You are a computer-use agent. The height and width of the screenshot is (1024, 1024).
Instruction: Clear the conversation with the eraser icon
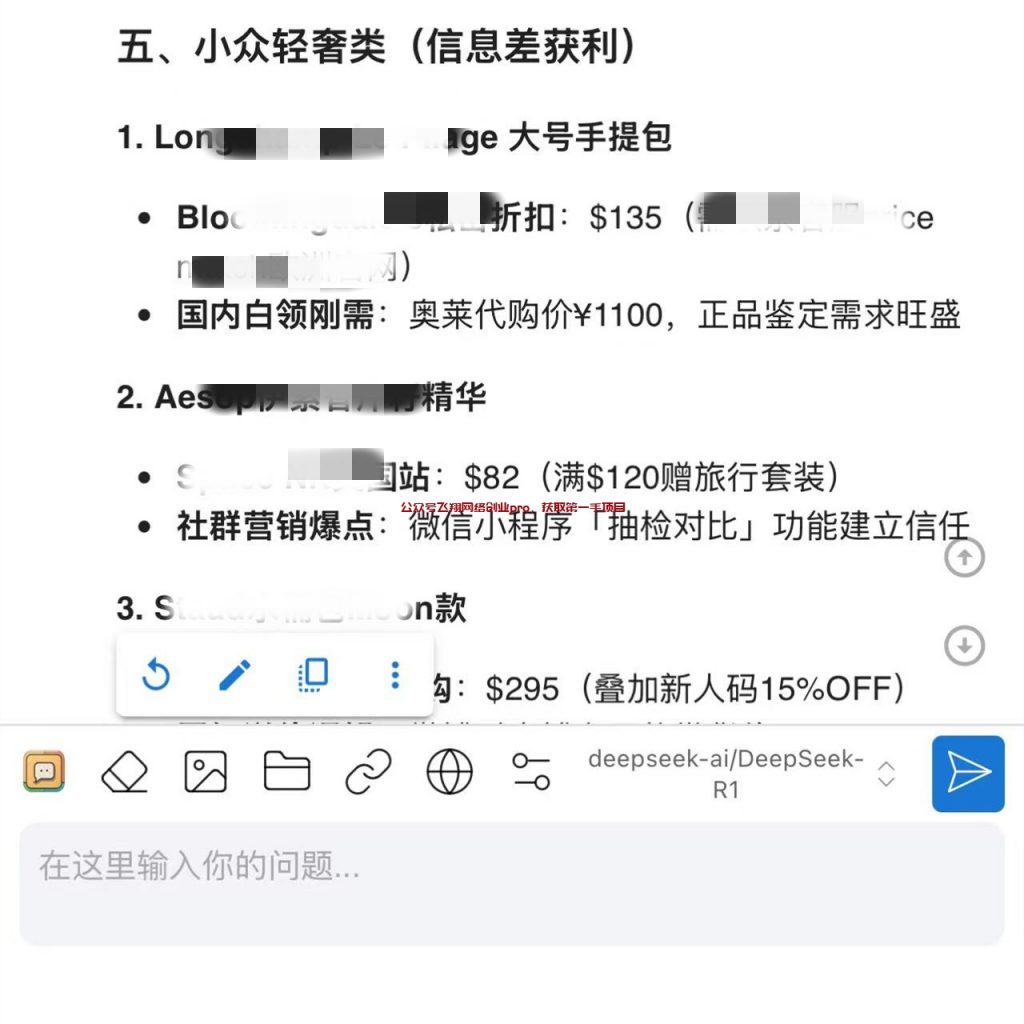point(125,772)
